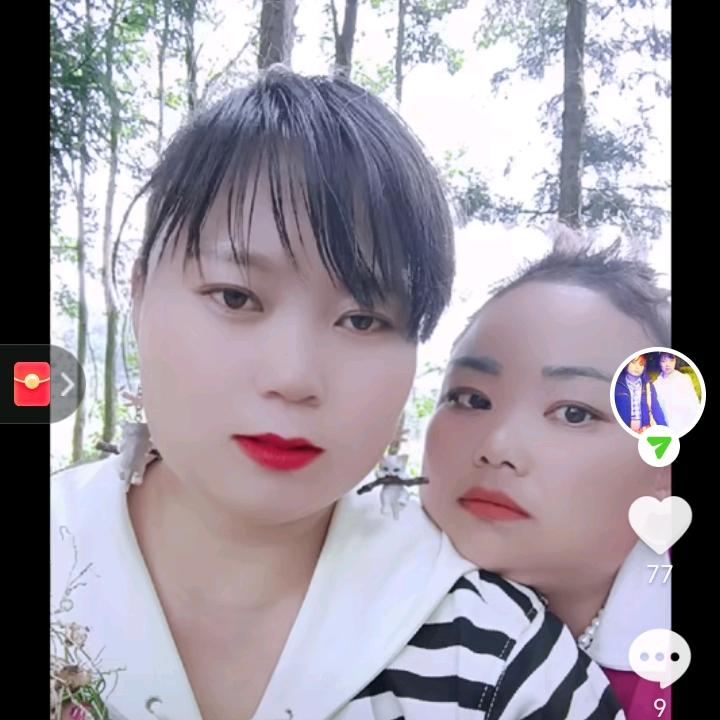This screenshot has height=720, width=720.
Task: Expand the chevron beside the red envelope
Action: 67,384
